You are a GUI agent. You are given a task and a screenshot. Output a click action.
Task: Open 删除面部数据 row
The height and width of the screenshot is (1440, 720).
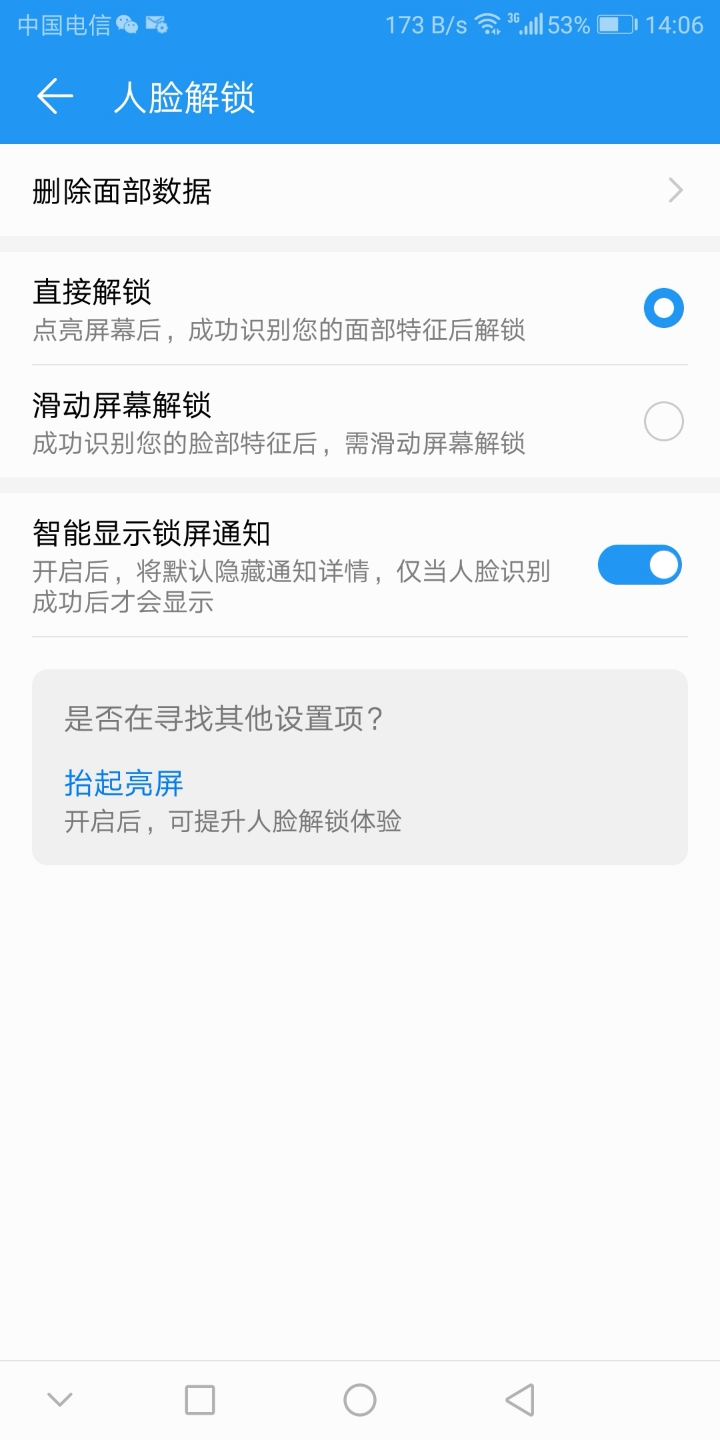click(x=360, y=190)
